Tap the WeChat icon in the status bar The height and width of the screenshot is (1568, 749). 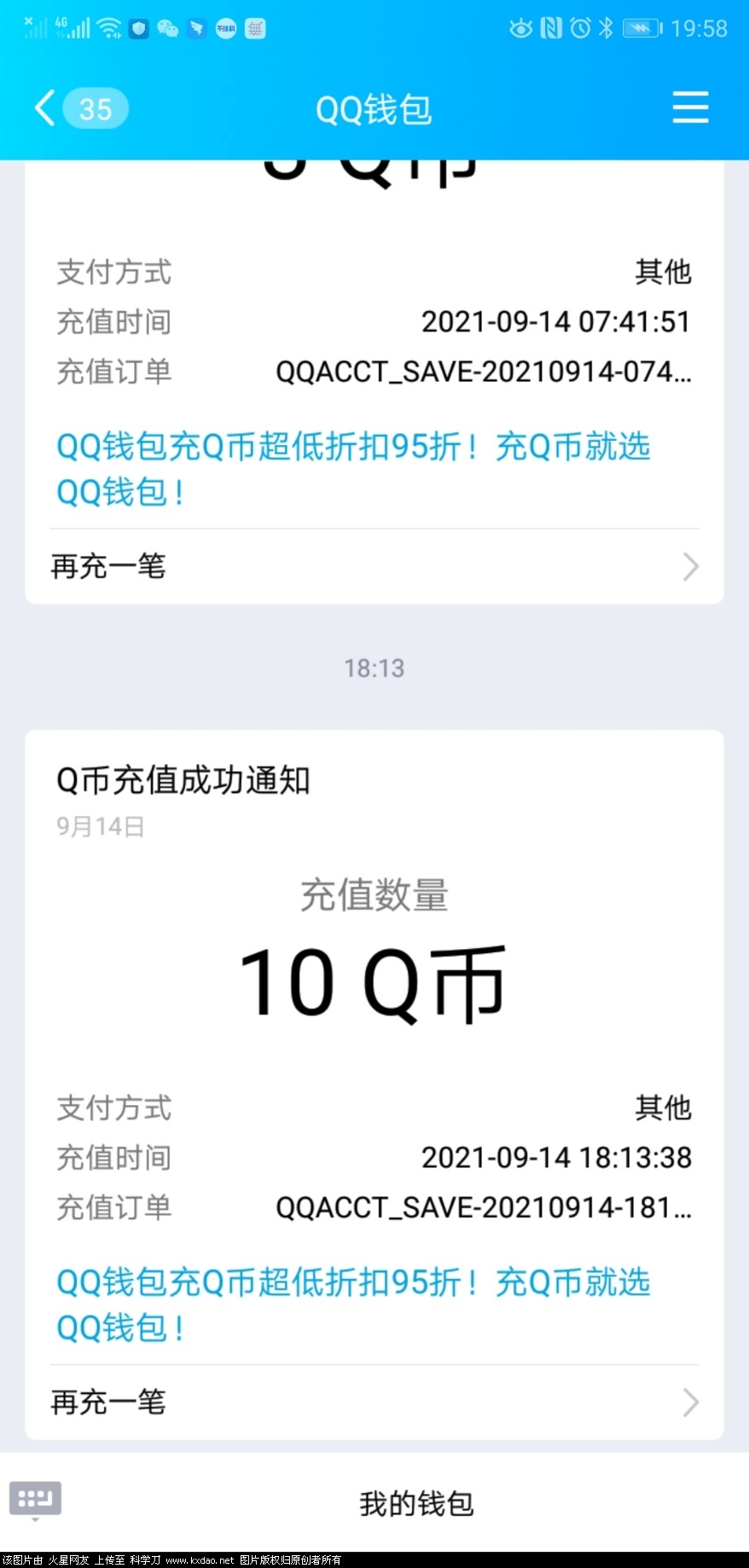(167, 28)
